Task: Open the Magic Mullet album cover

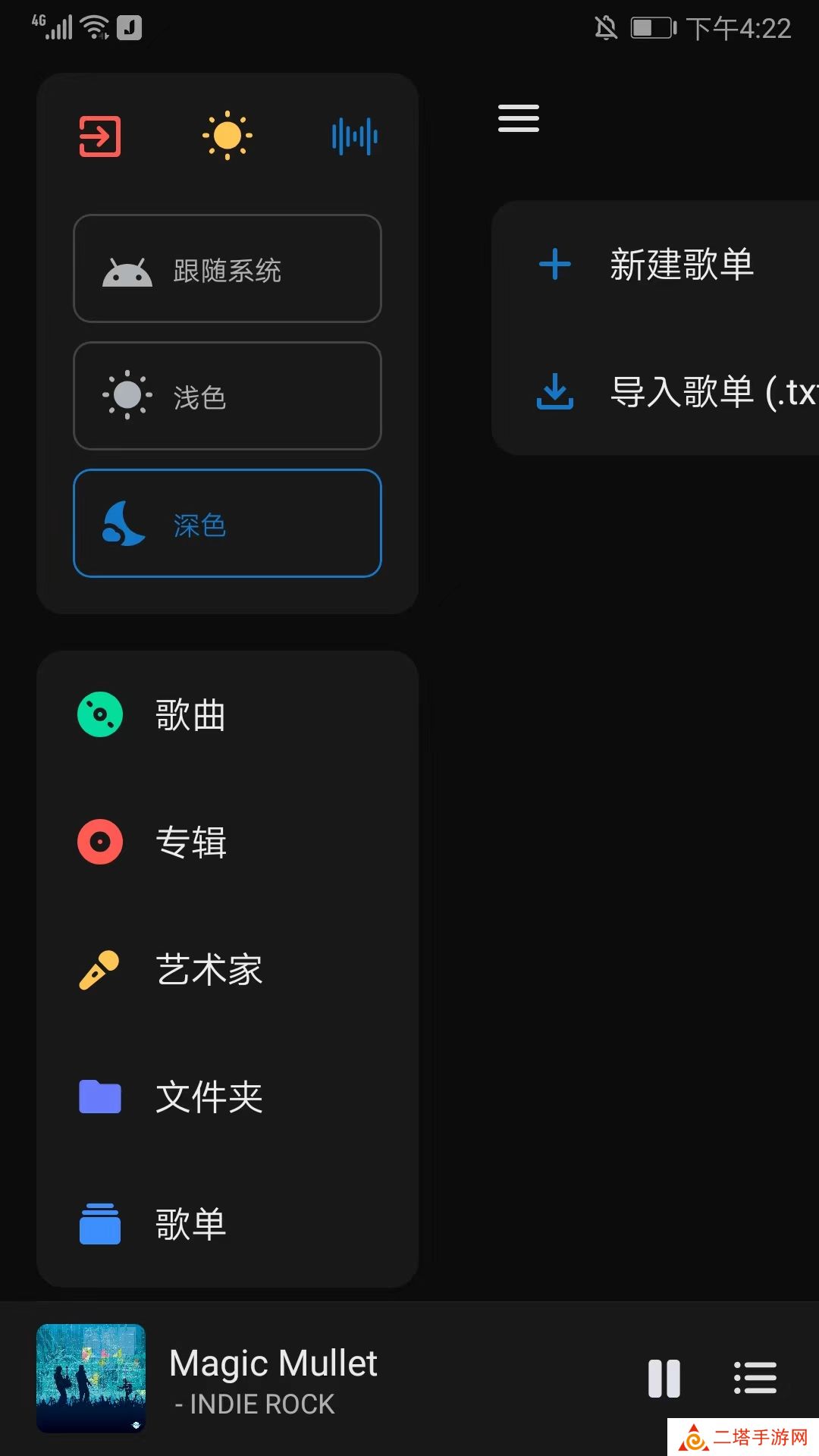Action: point(91,1379)
